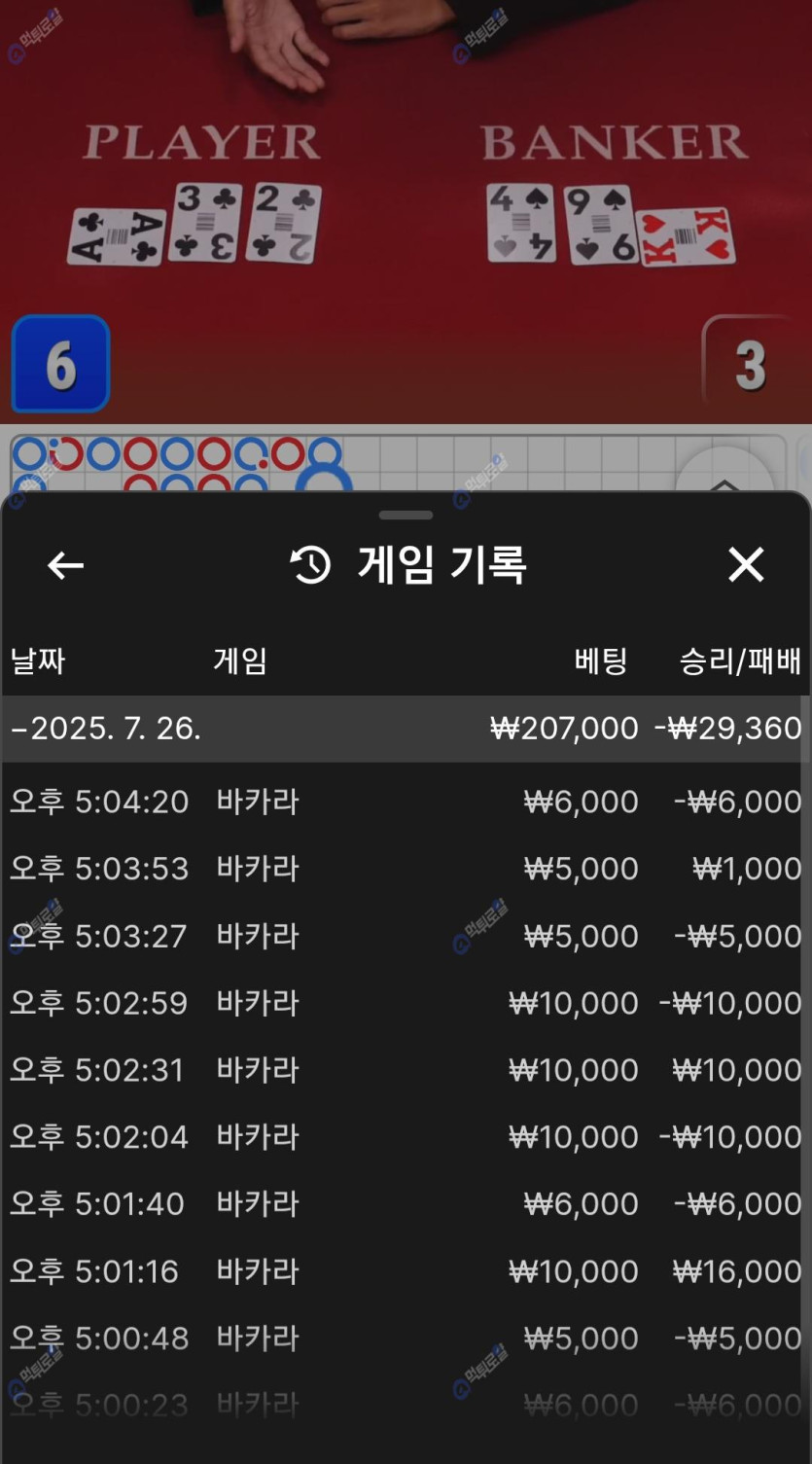View the 5:03:27 baccarat round details
This screenshot has height=1464, width=812.
pyautogui.click(x=405, y=936)
